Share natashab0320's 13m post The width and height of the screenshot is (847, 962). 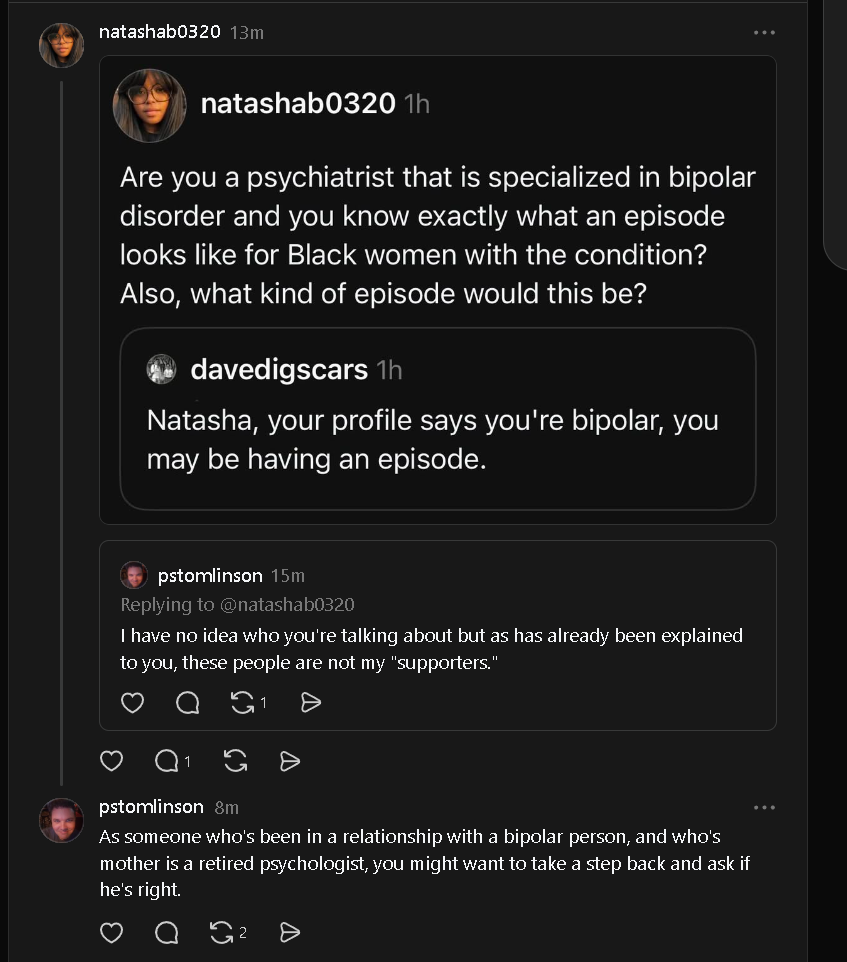coord(290,761)
